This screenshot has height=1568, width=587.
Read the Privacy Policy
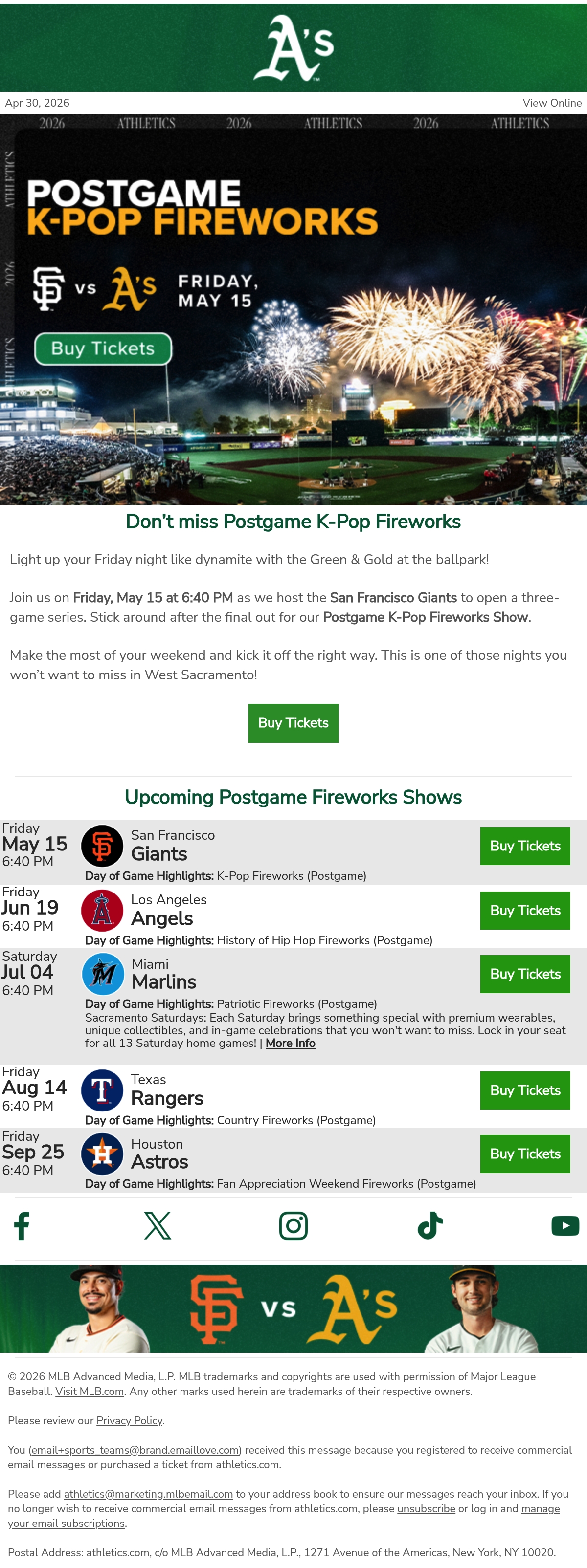tap(129, 1421)
